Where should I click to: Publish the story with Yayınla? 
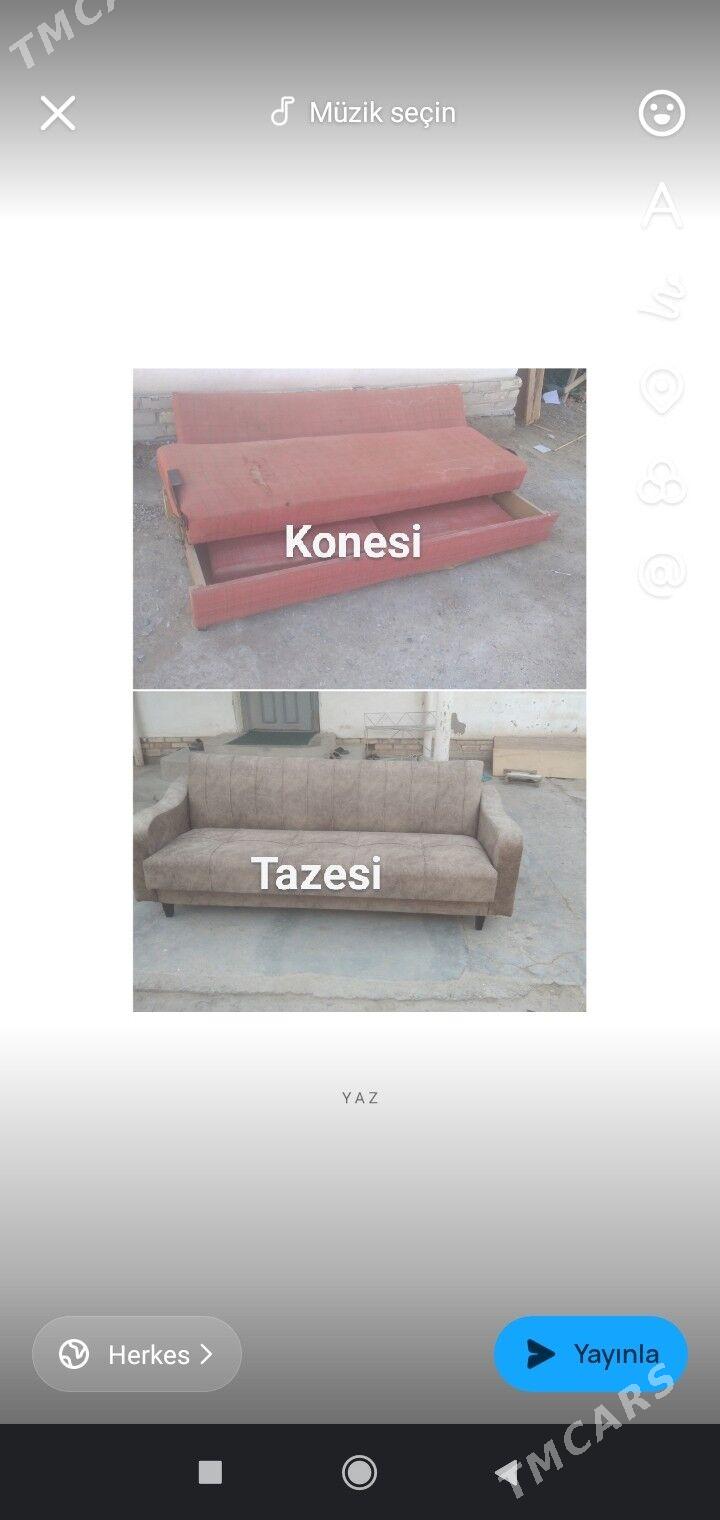[x=591, y=1354]
